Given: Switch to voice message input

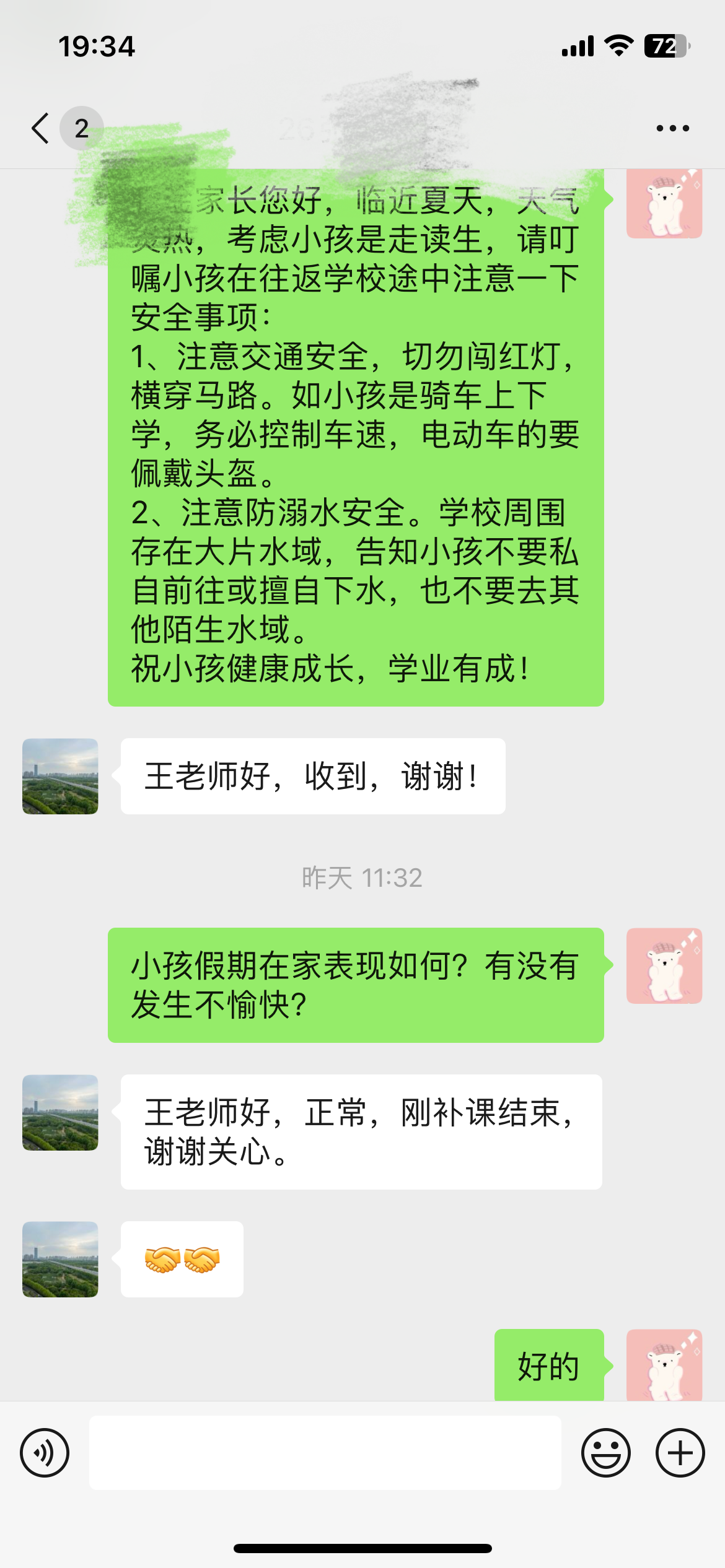Looking at the screenshot, I should tap(45, 1453).
